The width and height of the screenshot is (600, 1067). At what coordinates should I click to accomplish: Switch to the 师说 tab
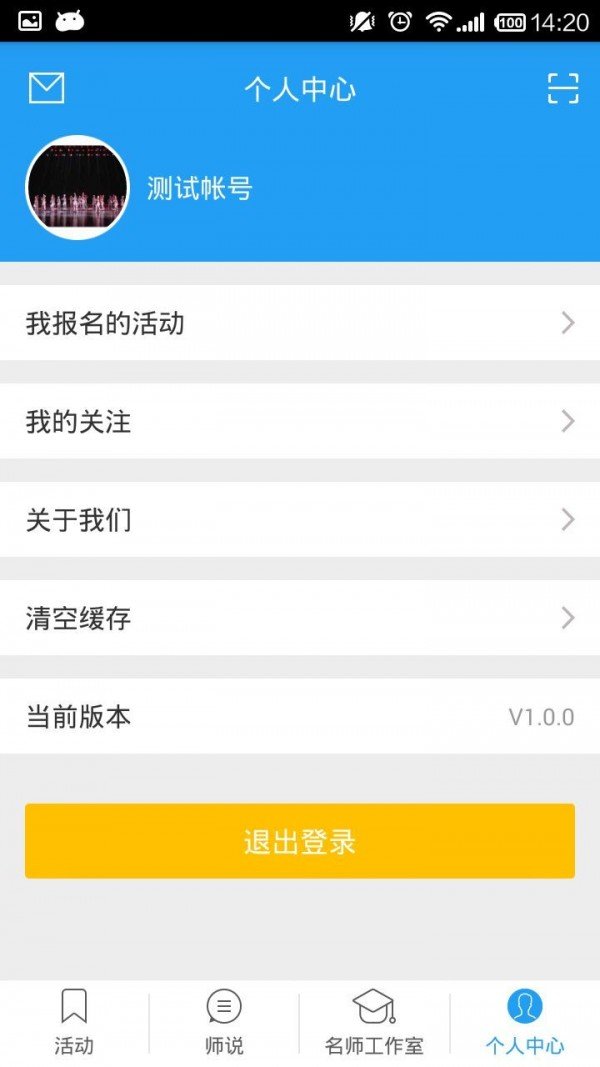[x=224, y=1022]
